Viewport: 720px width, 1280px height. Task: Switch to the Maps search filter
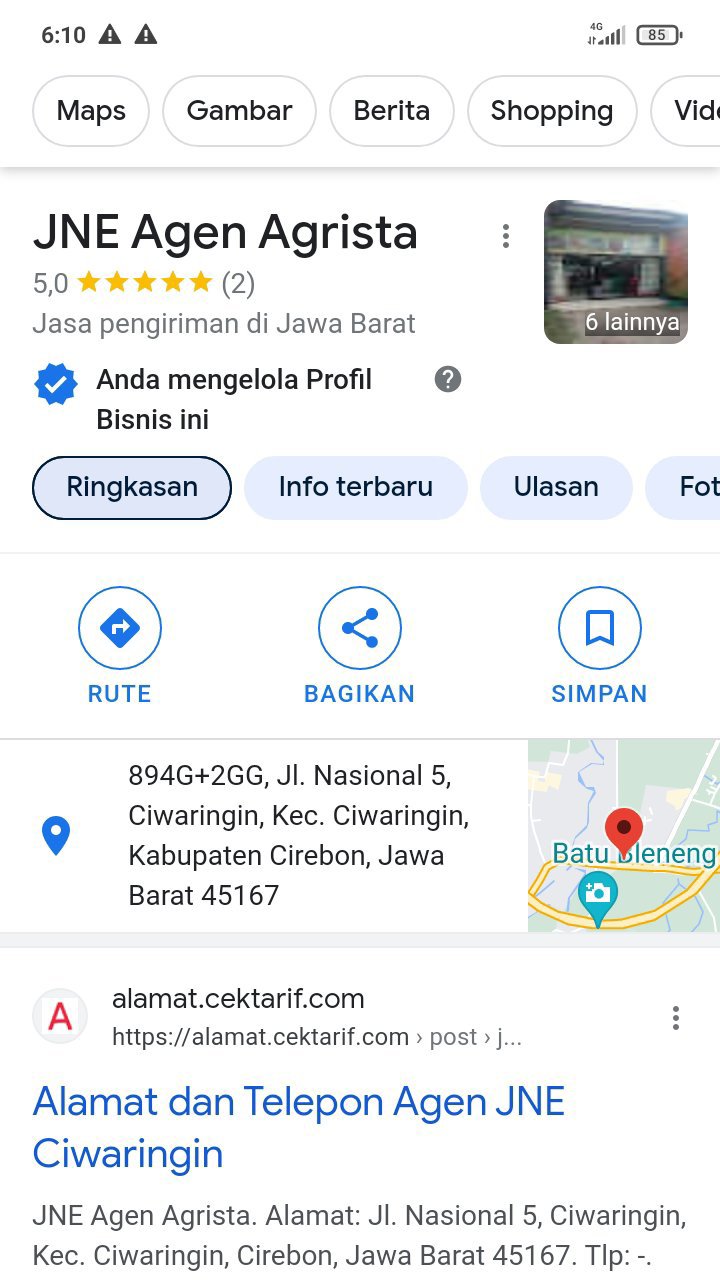click(x=91, y=111)
